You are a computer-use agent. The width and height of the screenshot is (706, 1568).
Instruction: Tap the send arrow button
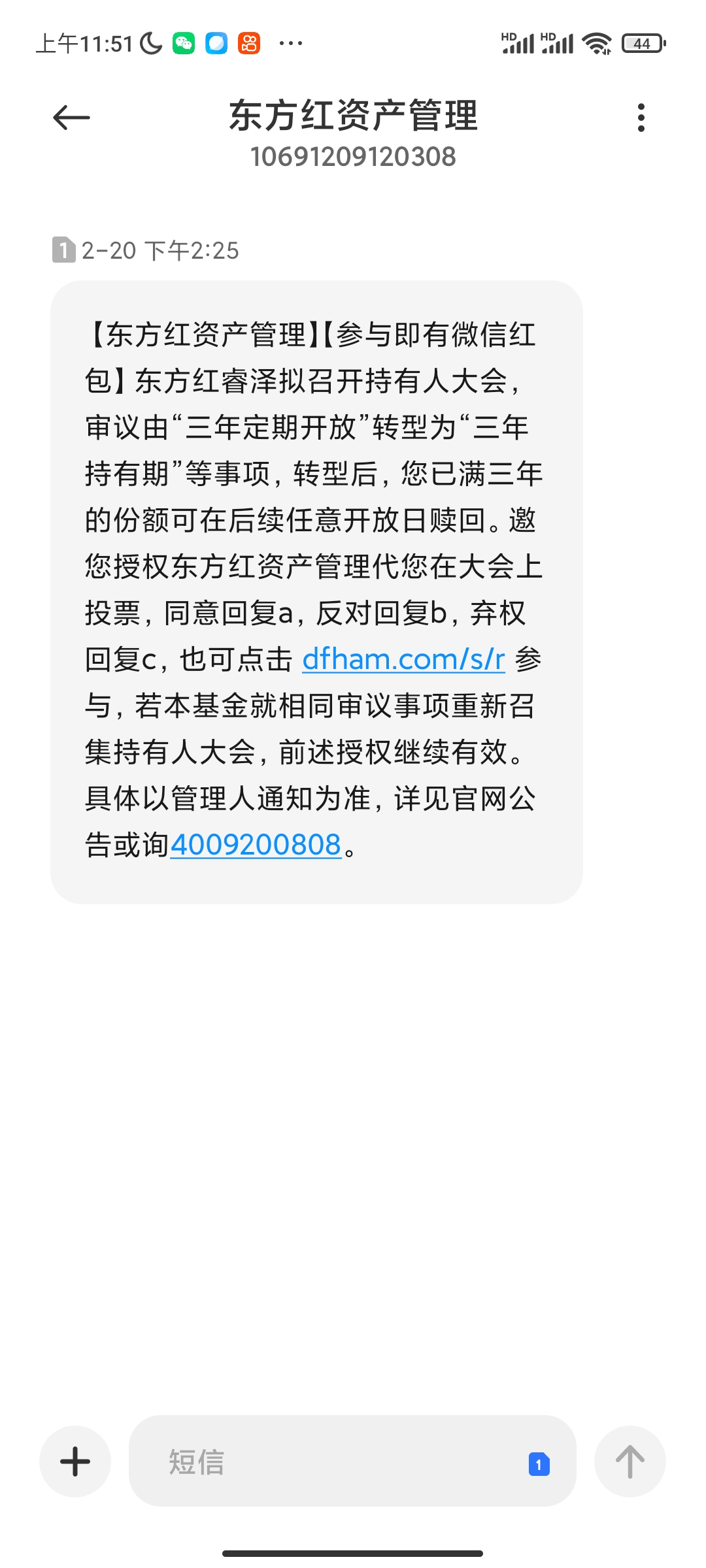coord(630,1462)
